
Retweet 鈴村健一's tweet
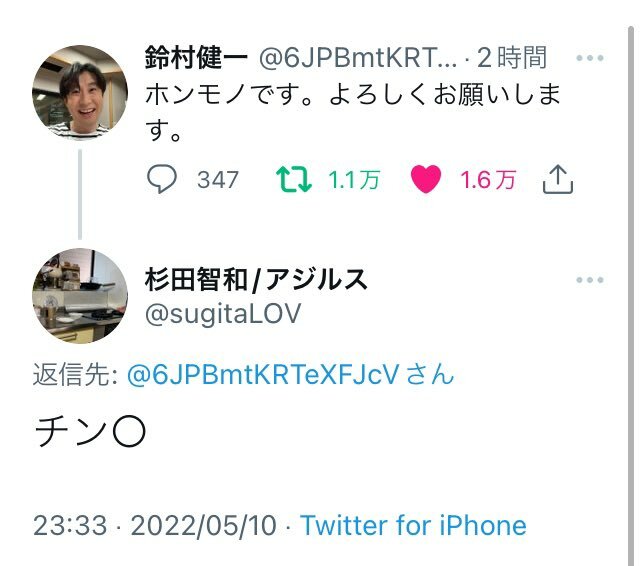point(293,180)
